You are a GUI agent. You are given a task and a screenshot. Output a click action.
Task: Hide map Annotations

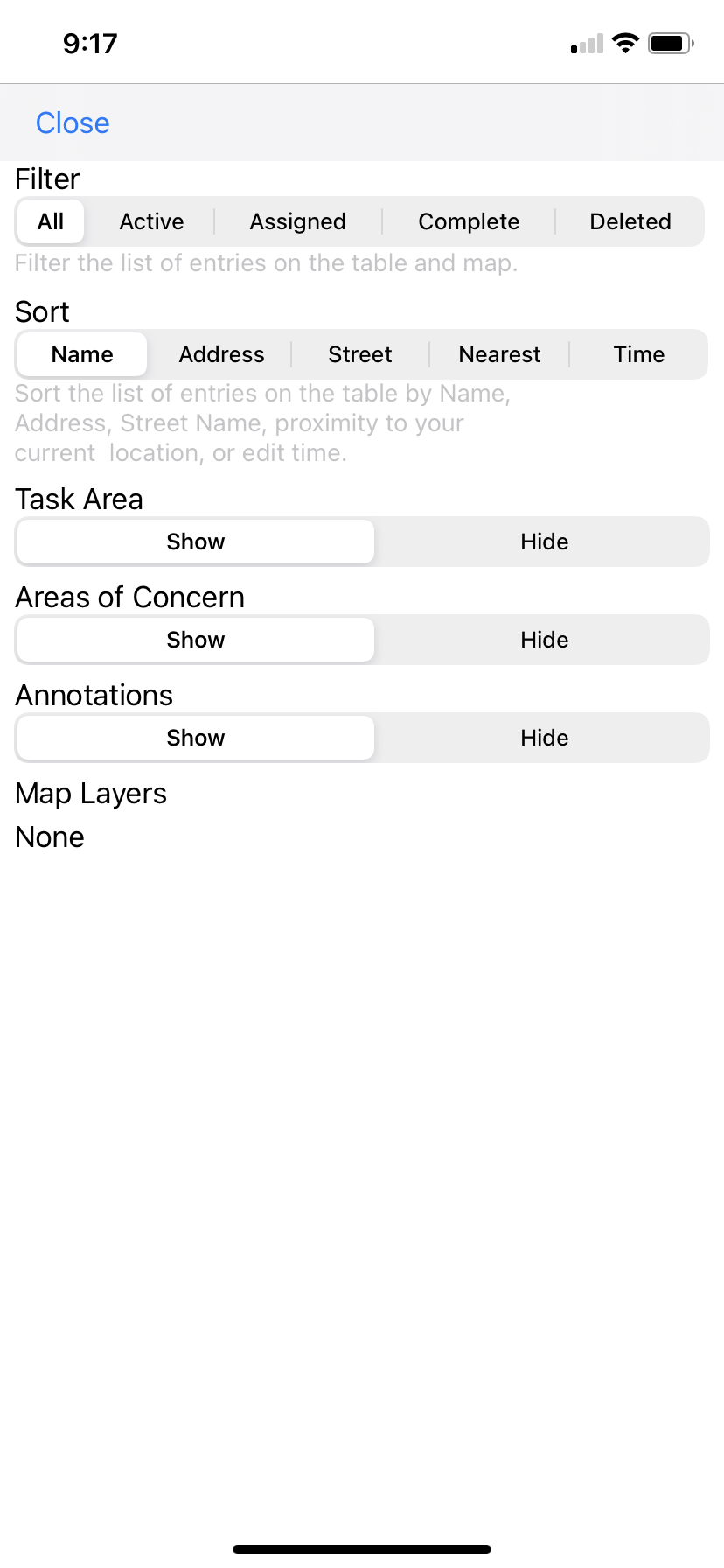pos(544,738)
